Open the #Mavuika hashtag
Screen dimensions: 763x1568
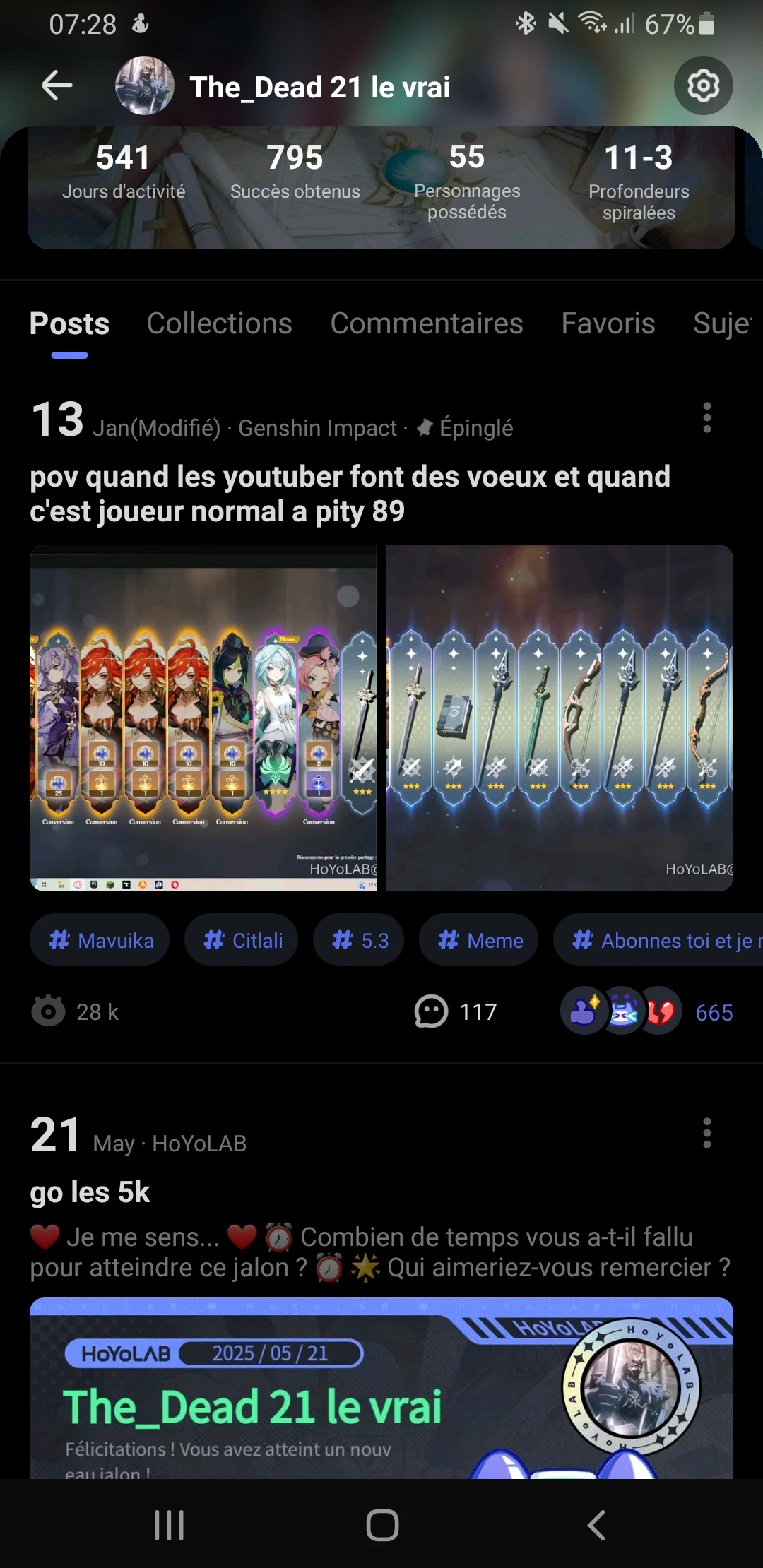[x=99, y=940]
